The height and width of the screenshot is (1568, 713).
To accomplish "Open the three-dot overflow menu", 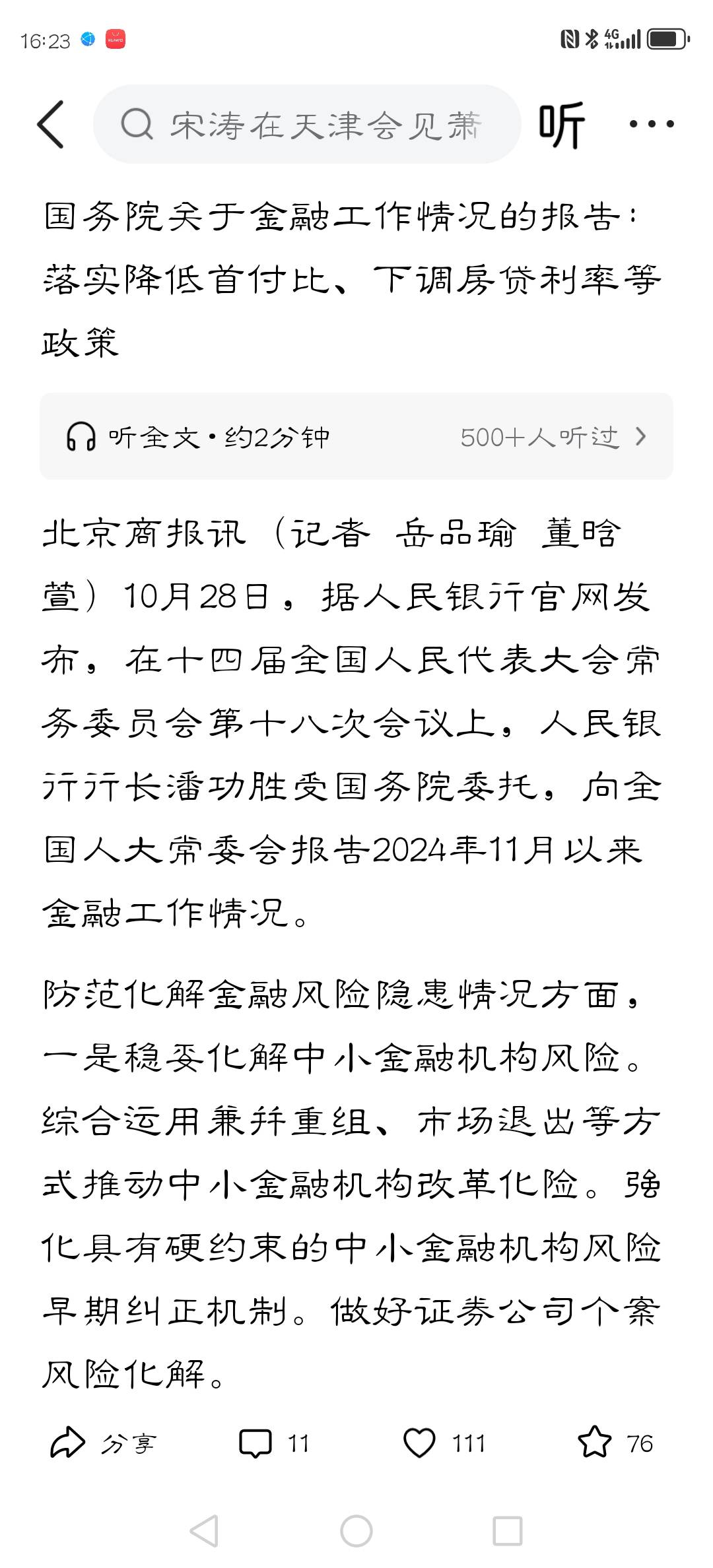I will click(x=652, y=124).
